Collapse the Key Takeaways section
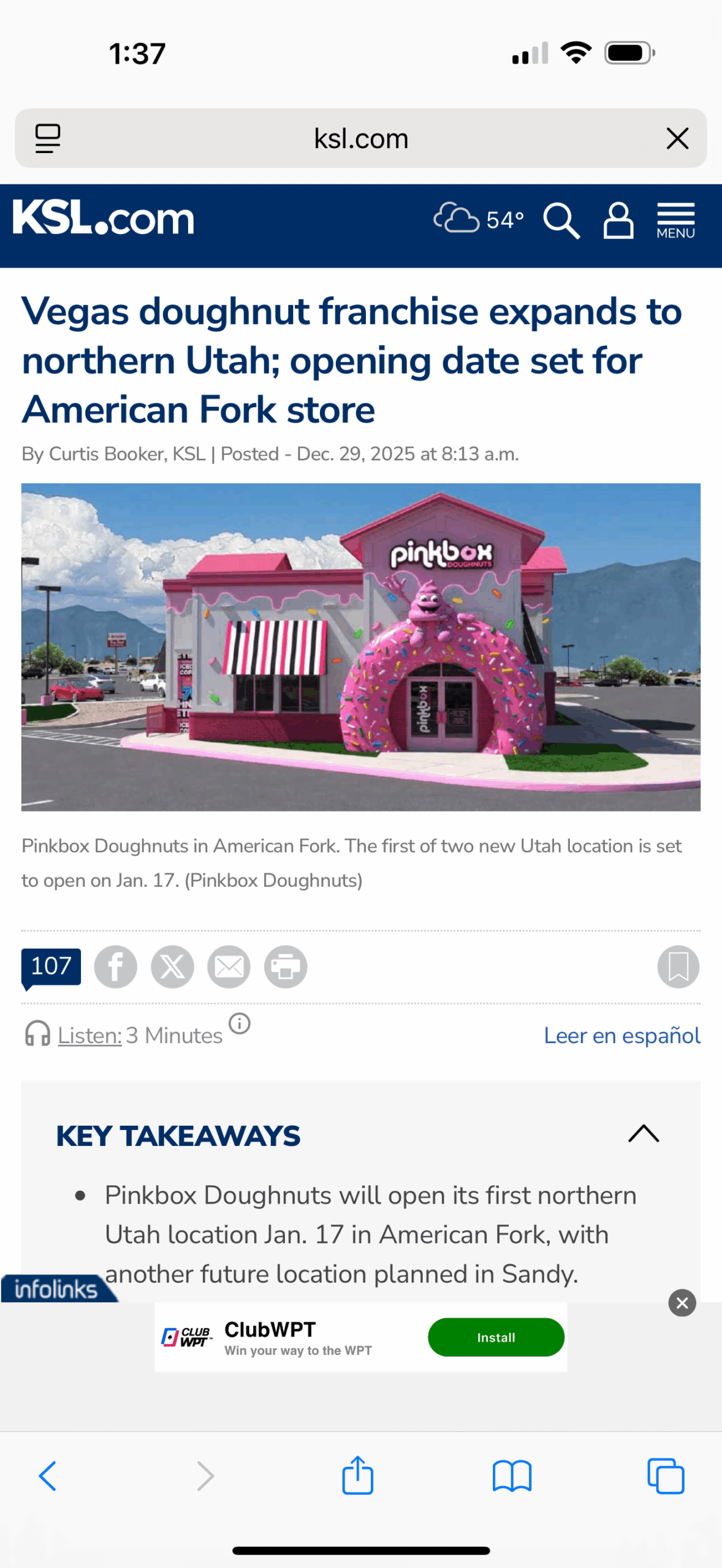 coord(643,1134)
